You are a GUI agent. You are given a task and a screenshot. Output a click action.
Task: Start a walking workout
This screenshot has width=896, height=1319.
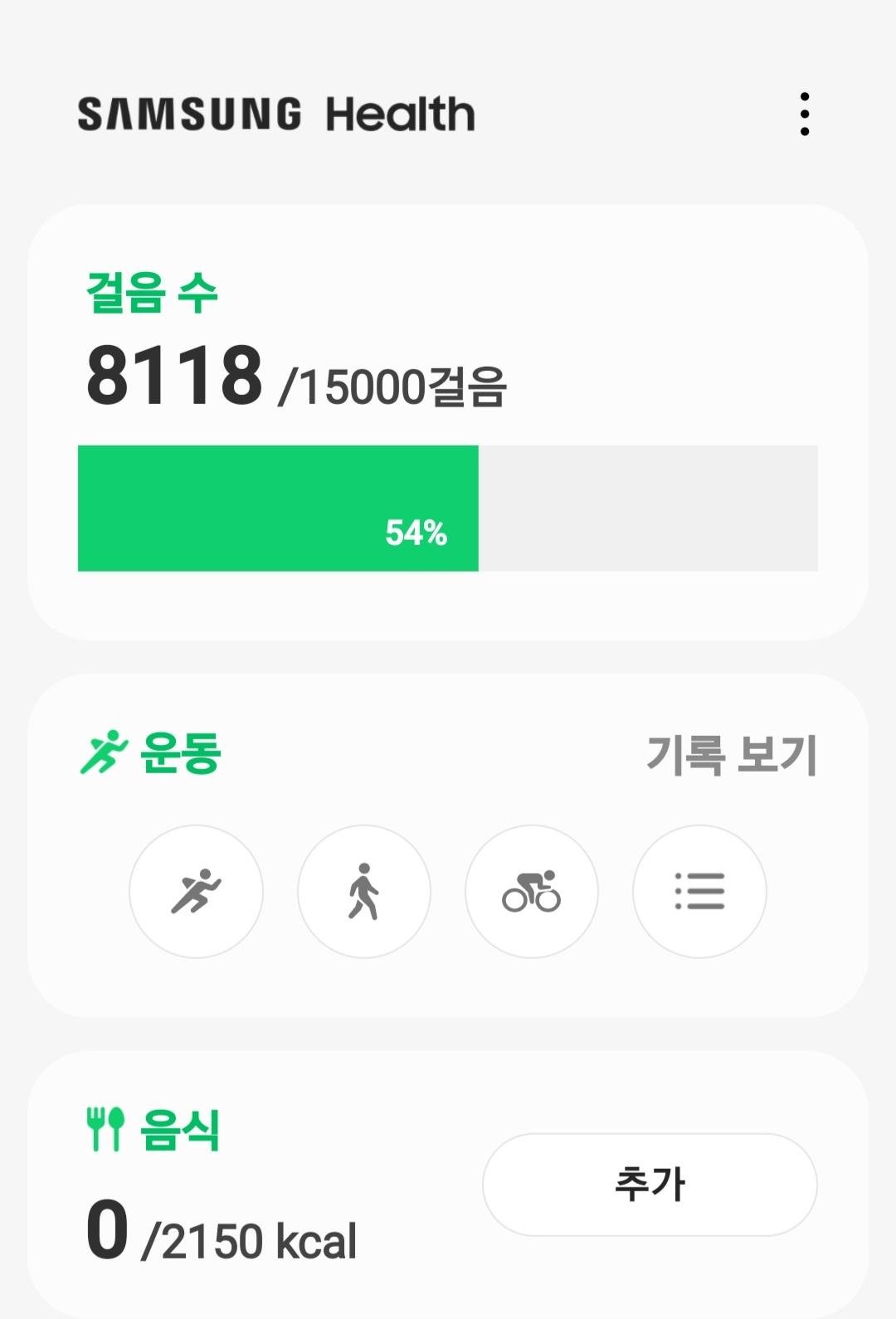[363, 892]
